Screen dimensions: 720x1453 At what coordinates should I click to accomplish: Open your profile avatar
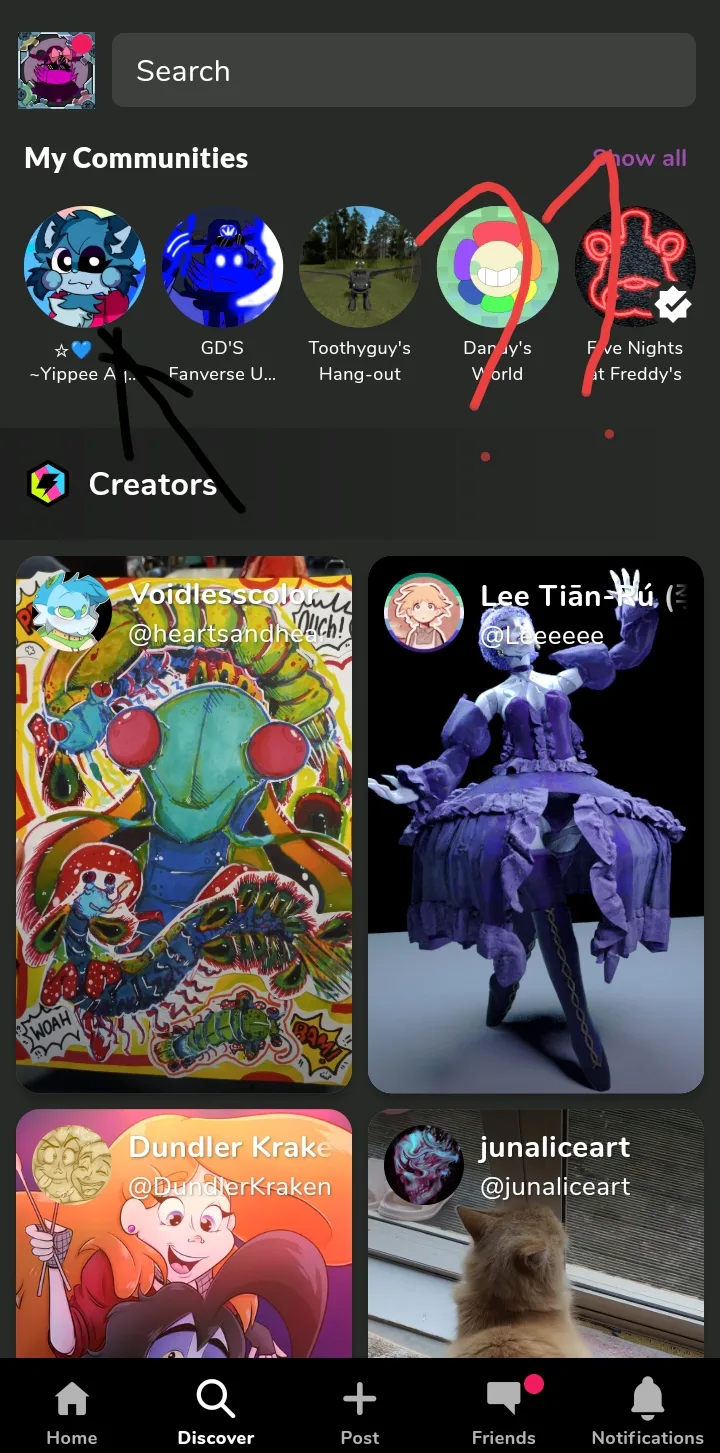pyautogui.click(x=57, y=70)
